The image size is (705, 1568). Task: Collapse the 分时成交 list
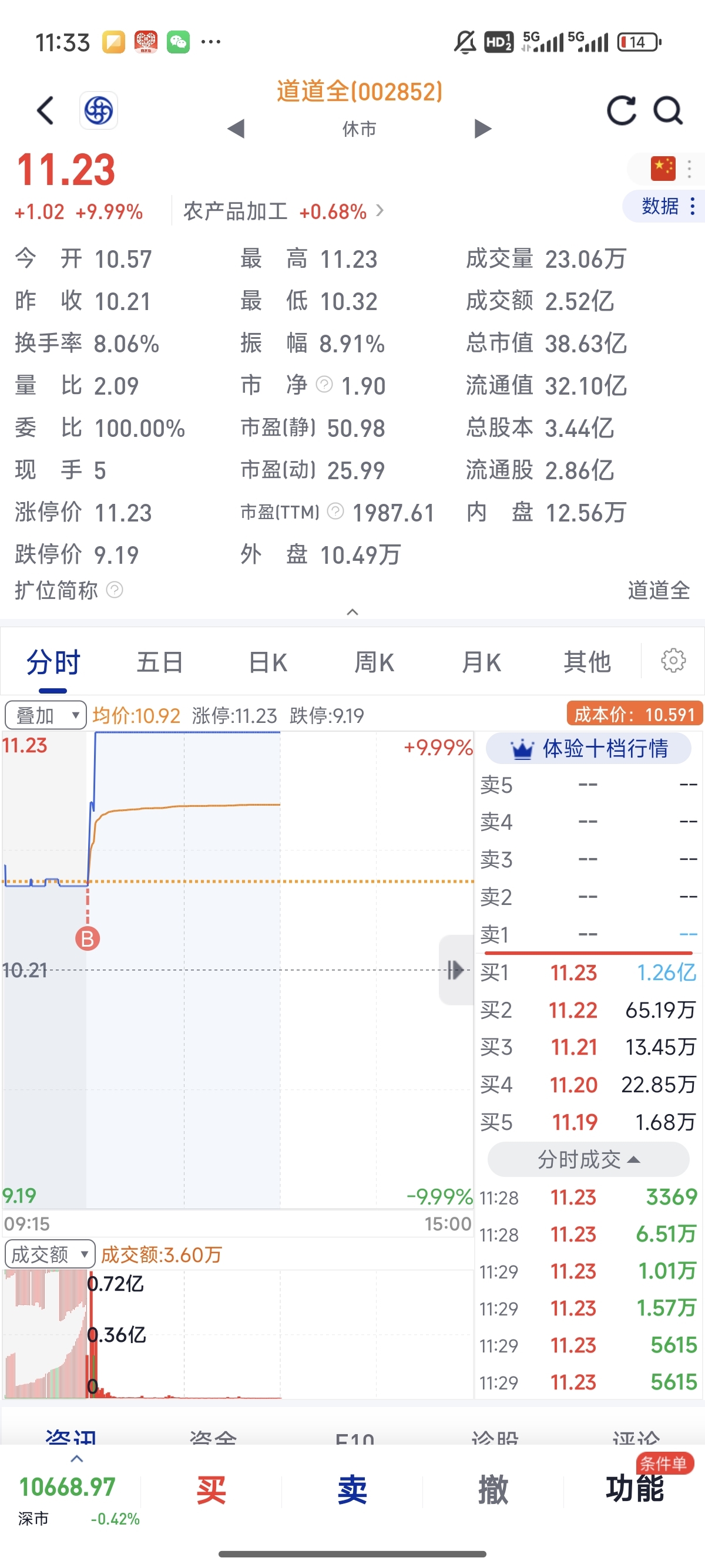point(589,1160)
